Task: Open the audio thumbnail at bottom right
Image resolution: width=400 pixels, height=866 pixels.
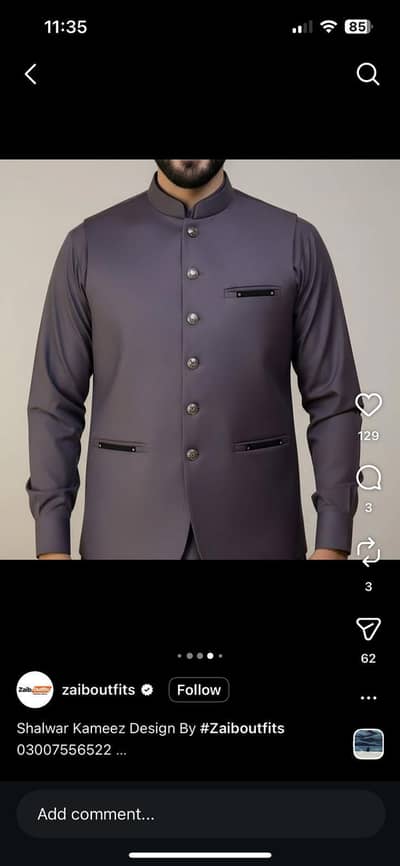Action: [x=369, y=744]
